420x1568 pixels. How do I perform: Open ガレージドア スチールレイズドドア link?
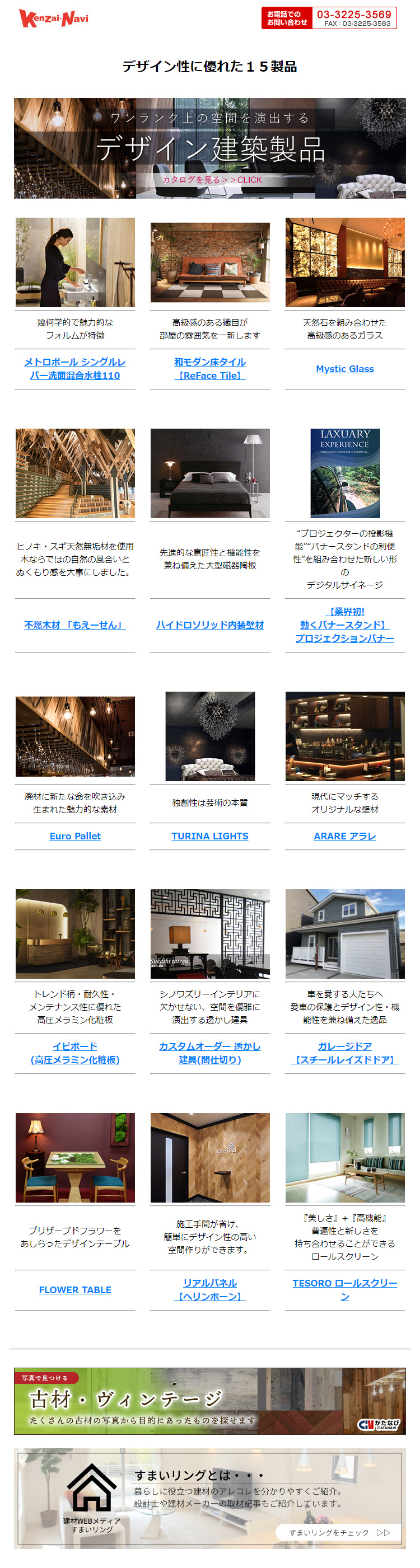[344, 1053]
